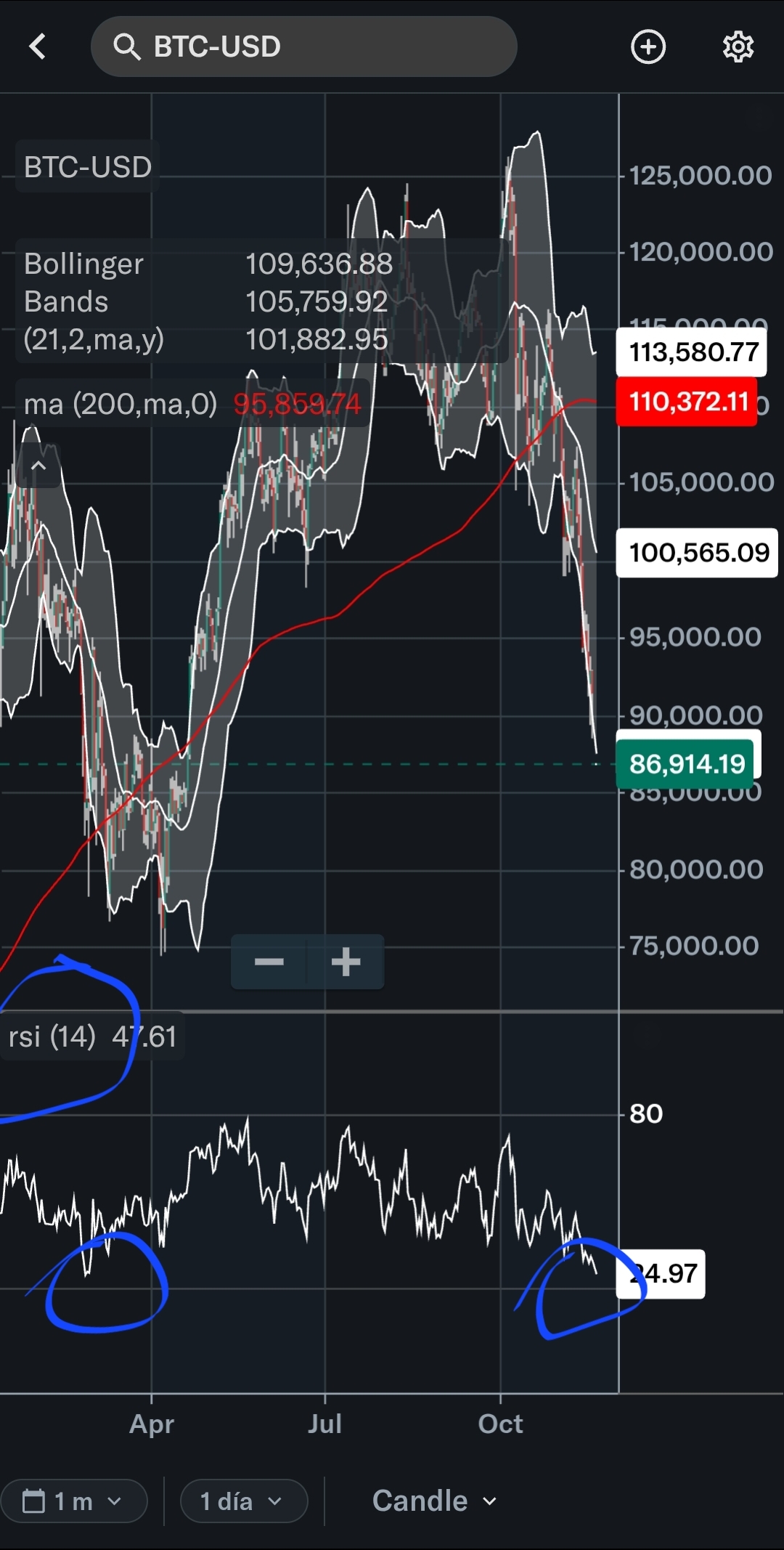784x1550 pixels.
Task: Open the BTC-USD search field
Action: click(x=305, y=46)
